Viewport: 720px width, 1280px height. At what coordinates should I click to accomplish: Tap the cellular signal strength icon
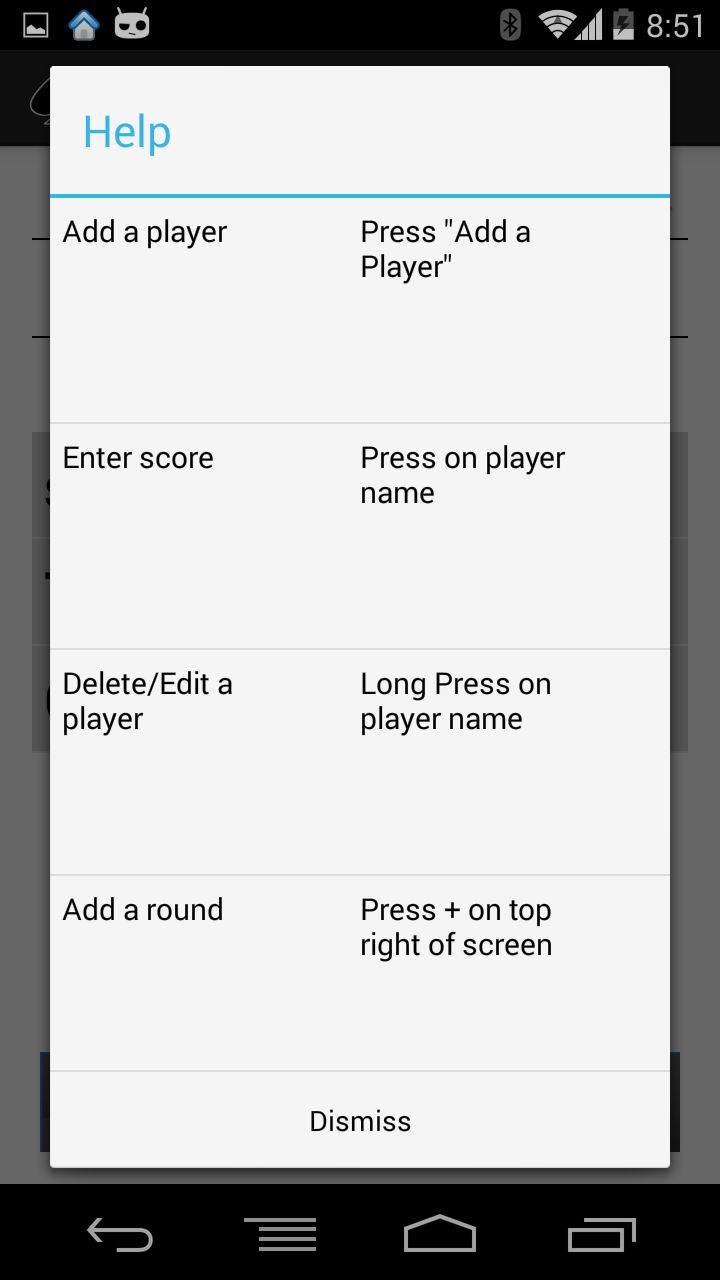click(592, 25)
